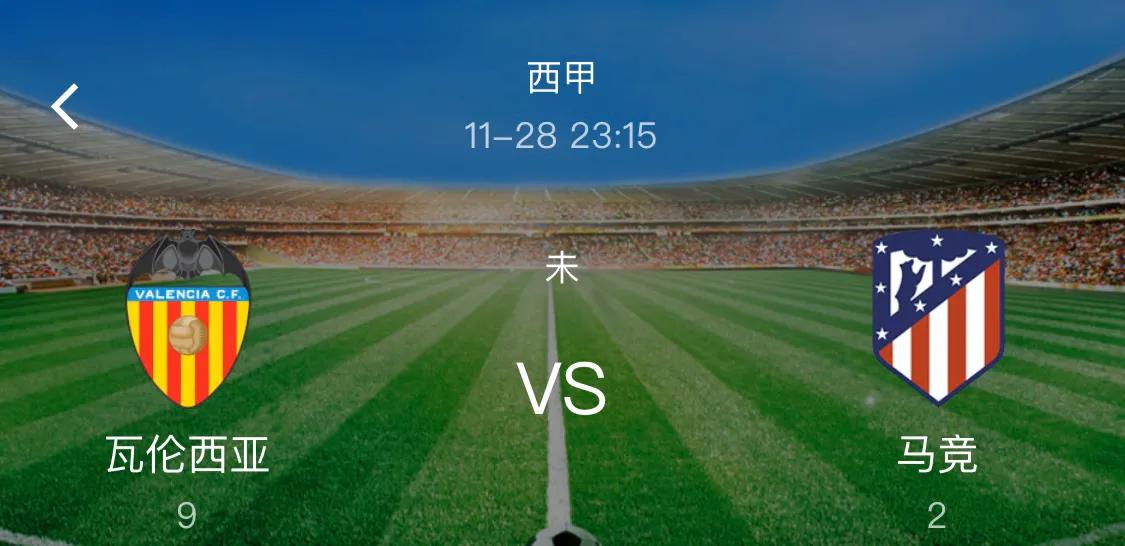Image resolution: width=1125 pixels, height=546 pixels.
Task: Go back using the arrow icon
Action: (x=66, y=107)
